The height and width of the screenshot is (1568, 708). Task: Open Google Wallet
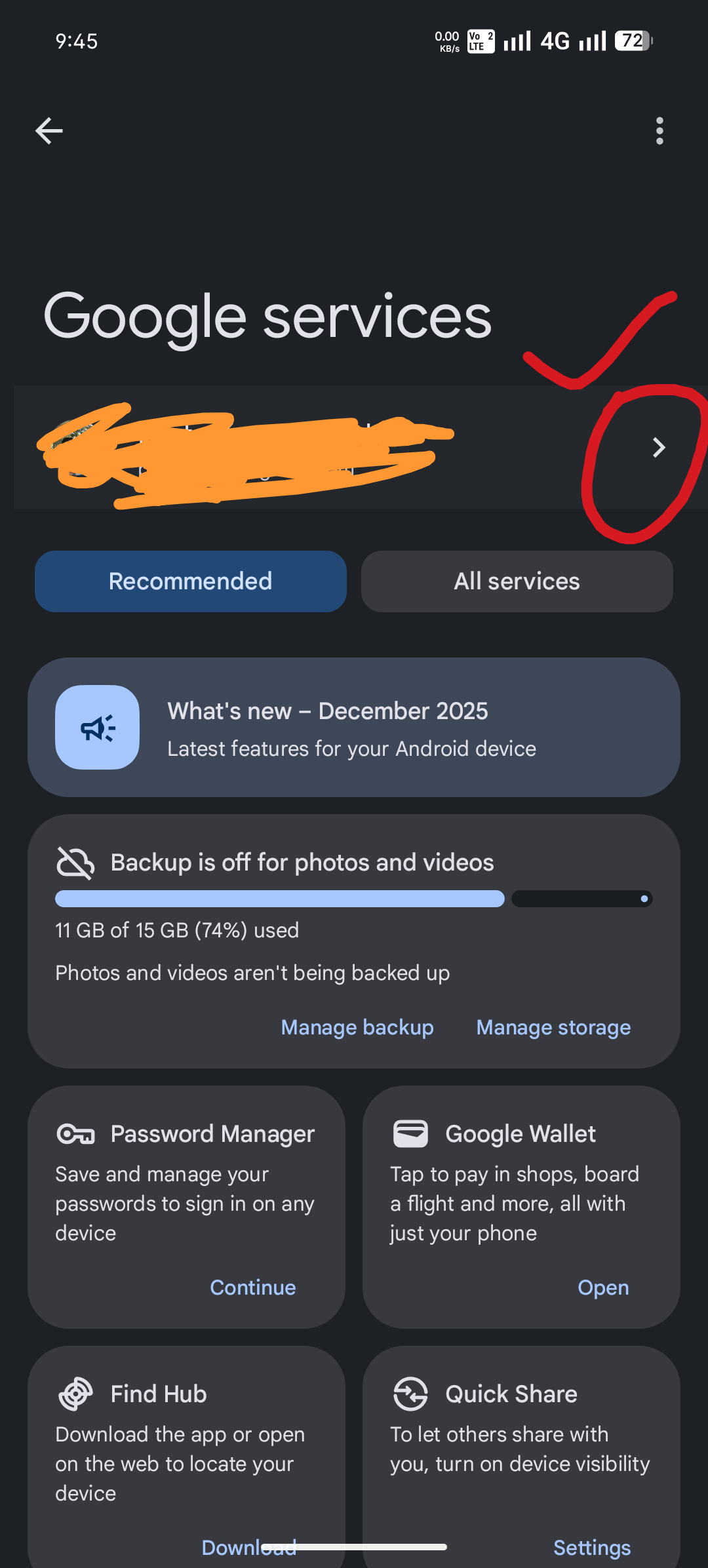(602, 1287)
